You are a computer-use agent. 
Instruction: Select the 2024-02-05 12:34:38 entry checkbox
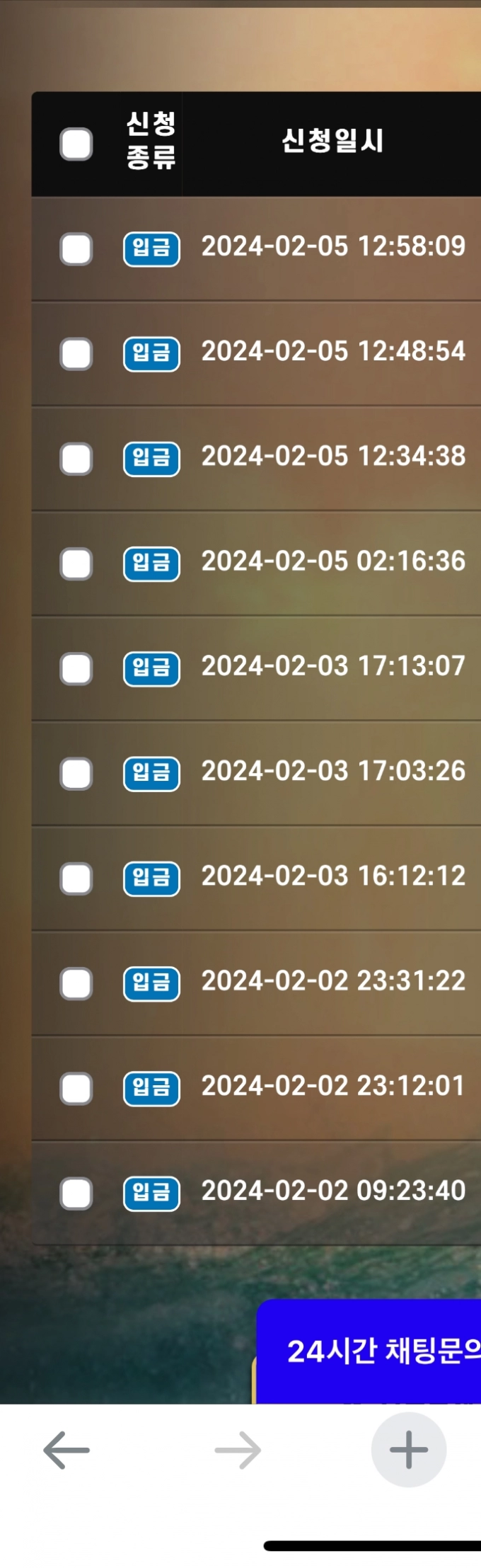pos(76,459)
